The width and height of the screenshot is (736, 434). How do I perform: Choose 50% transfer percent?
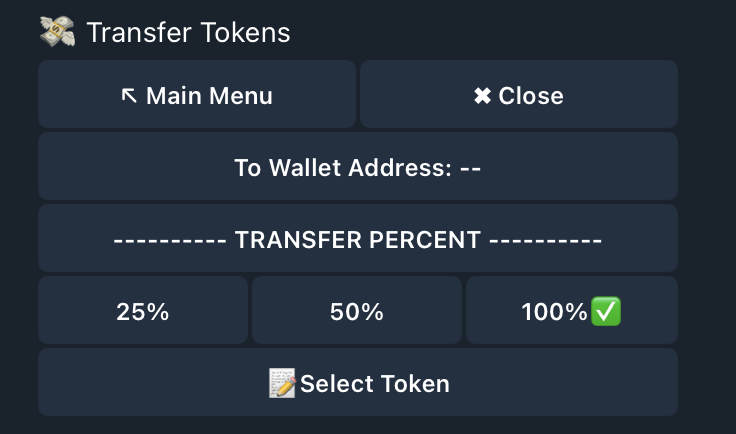(357, 311)
